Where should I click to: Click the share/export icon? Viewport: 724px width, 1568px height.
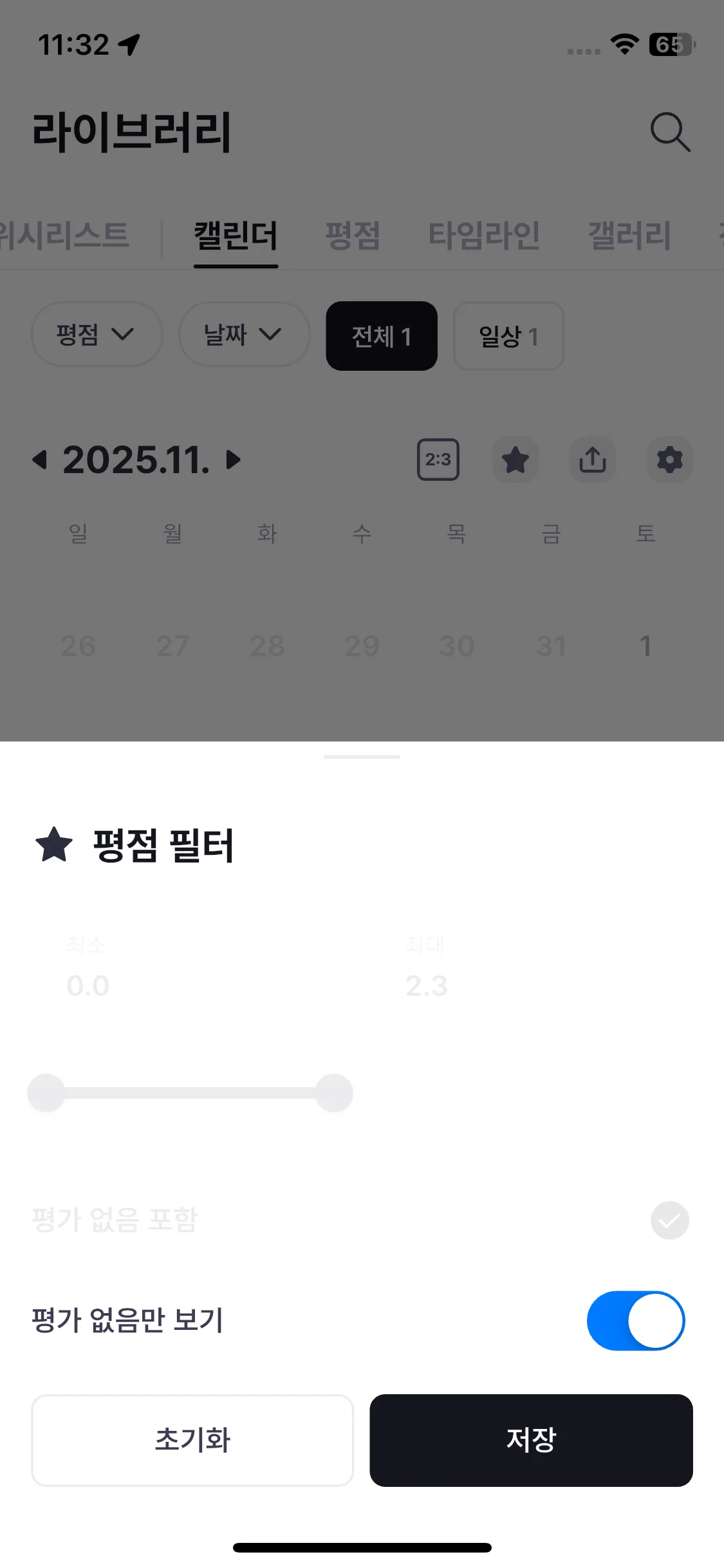592,460
